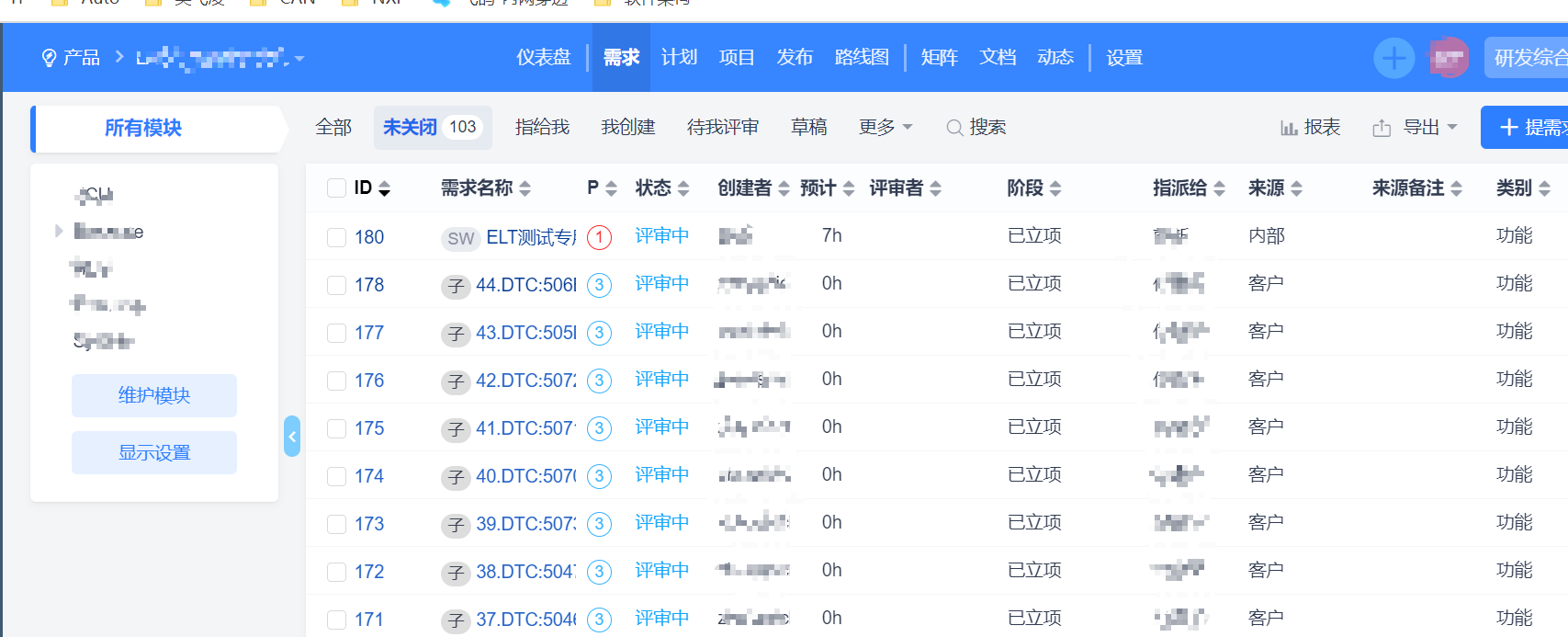Expand the 更多 dropdown

(886, 128)
